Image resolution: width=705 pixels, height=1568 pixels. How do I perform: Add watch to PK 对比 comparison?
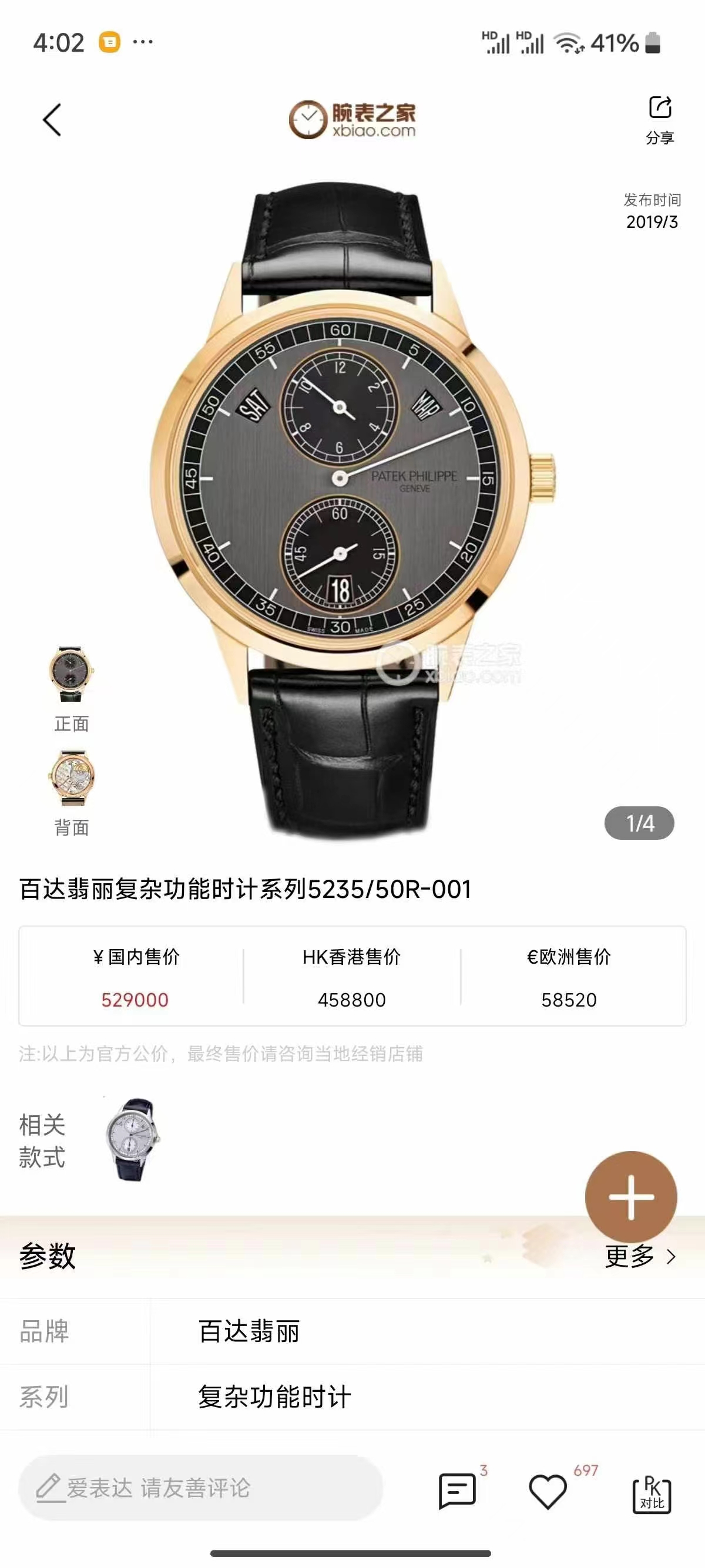pos(652,1494)
